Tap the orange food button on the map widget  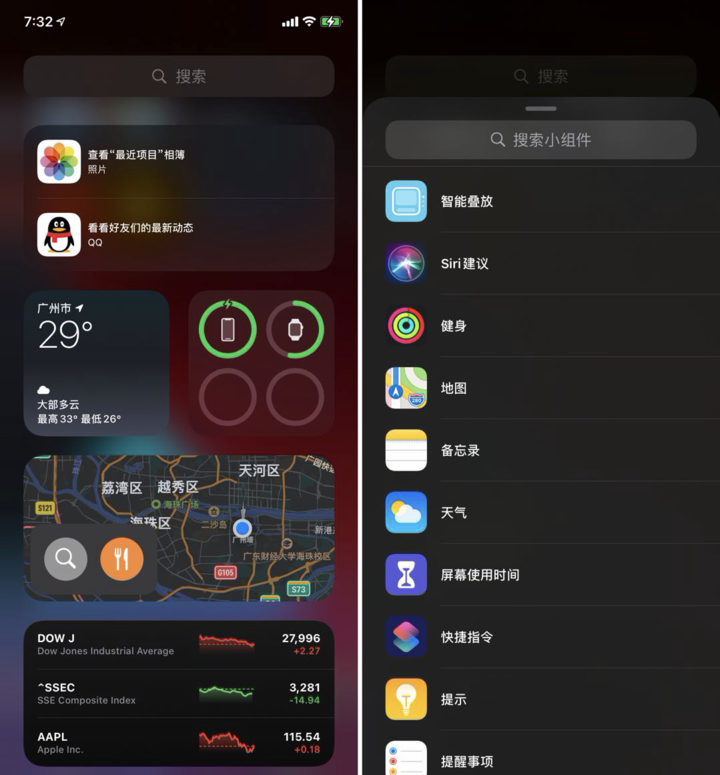pos(122,559)
